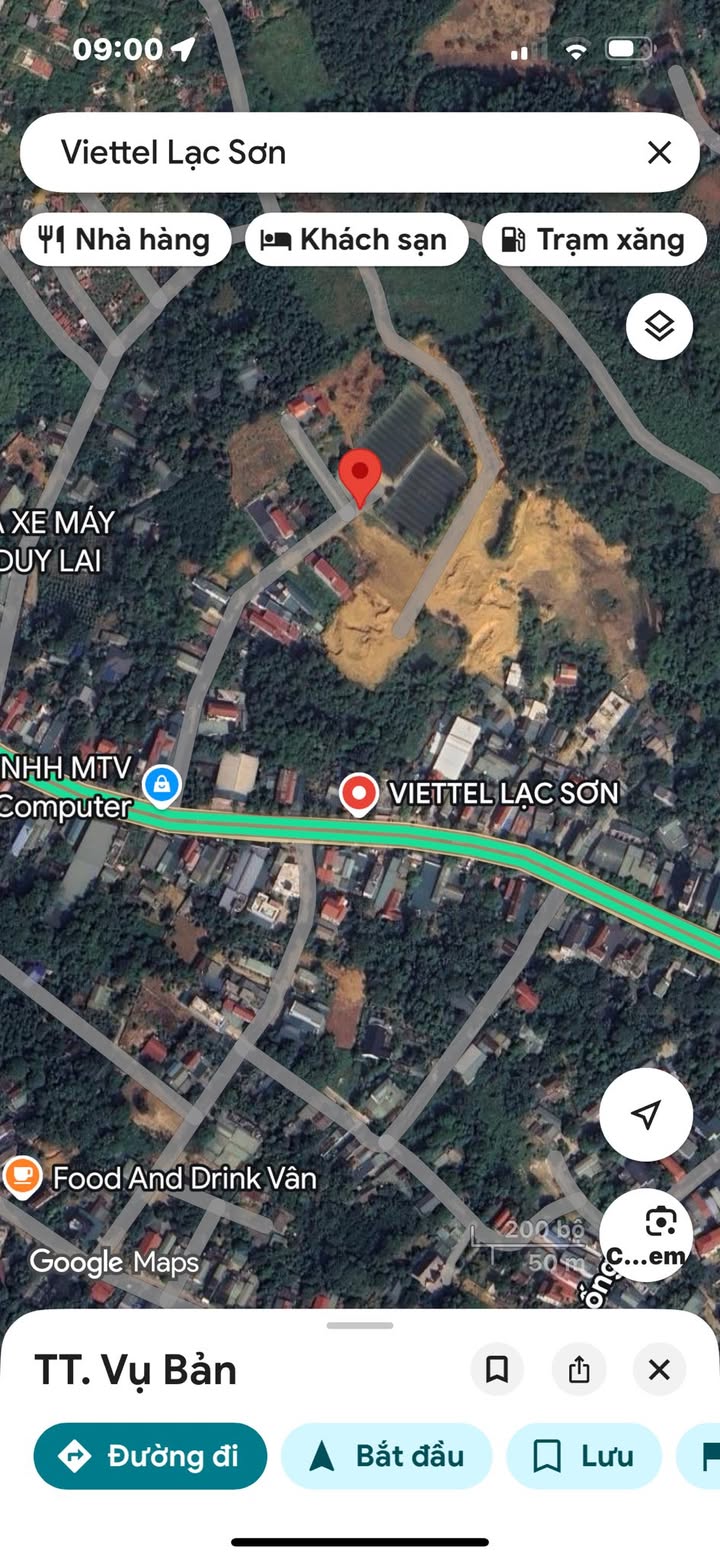This screenshot has width=720, height=1560.
Task: Share the TT. Vụ Bản location
Action: (x=579, y=1369)
